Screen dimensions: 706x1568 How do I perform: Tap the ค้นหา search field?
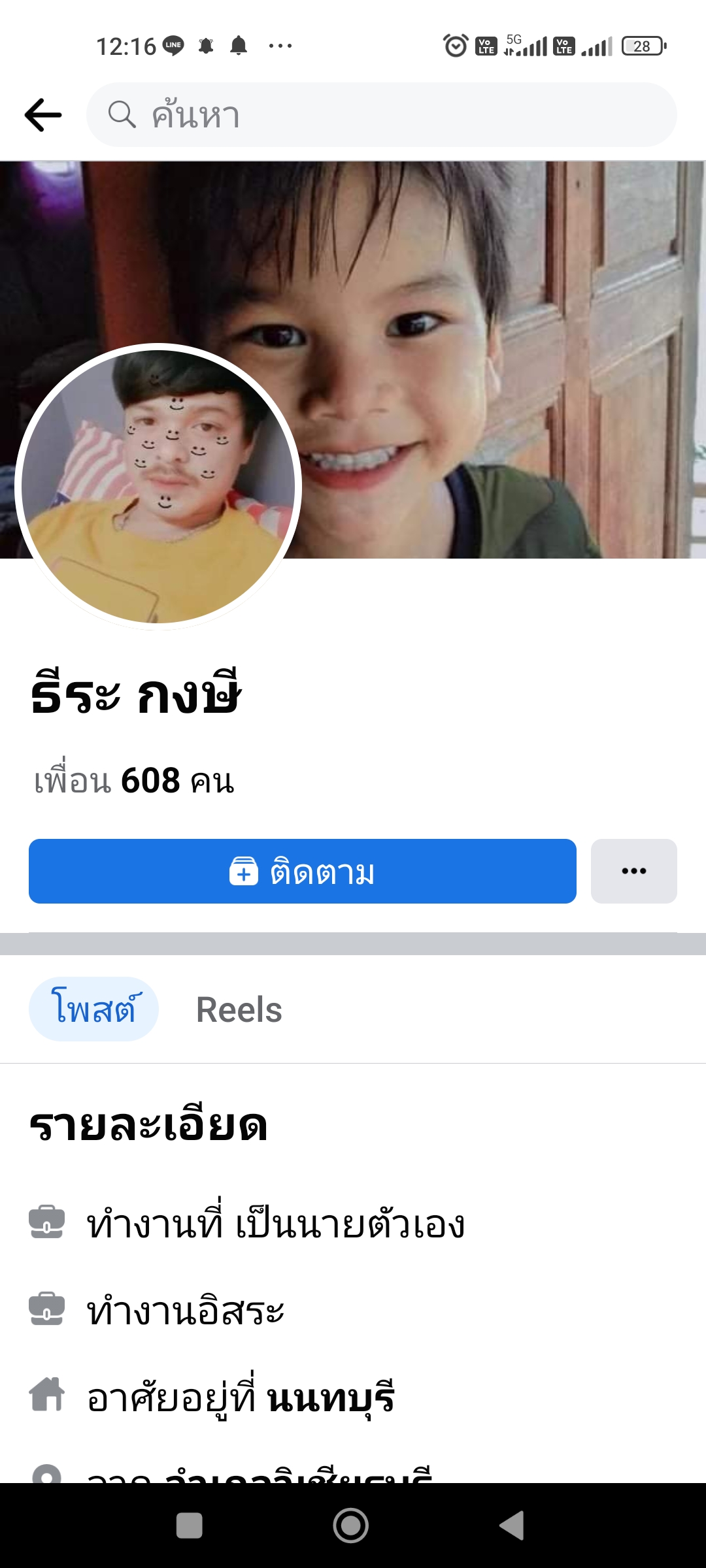381,115
